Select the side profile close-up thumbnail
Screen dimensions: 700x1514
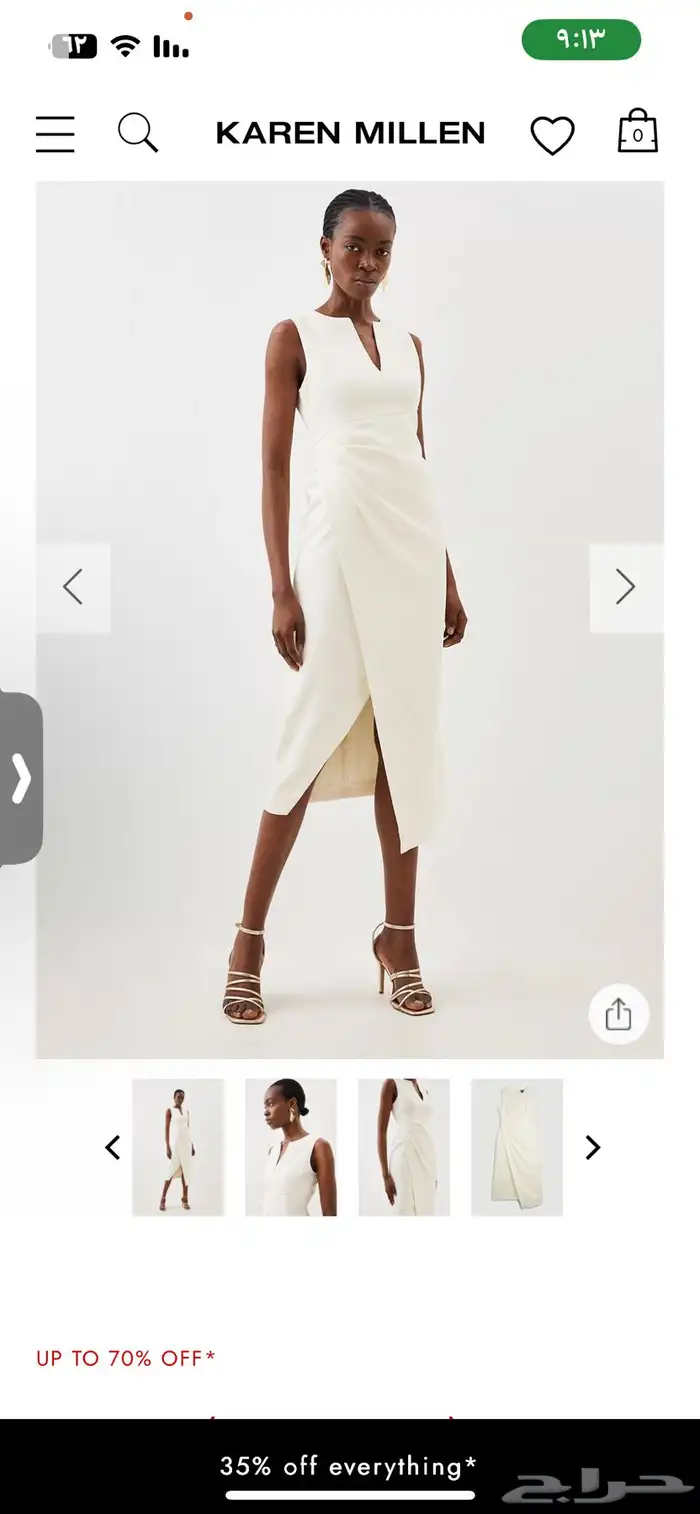click(x=291, y=1147)
